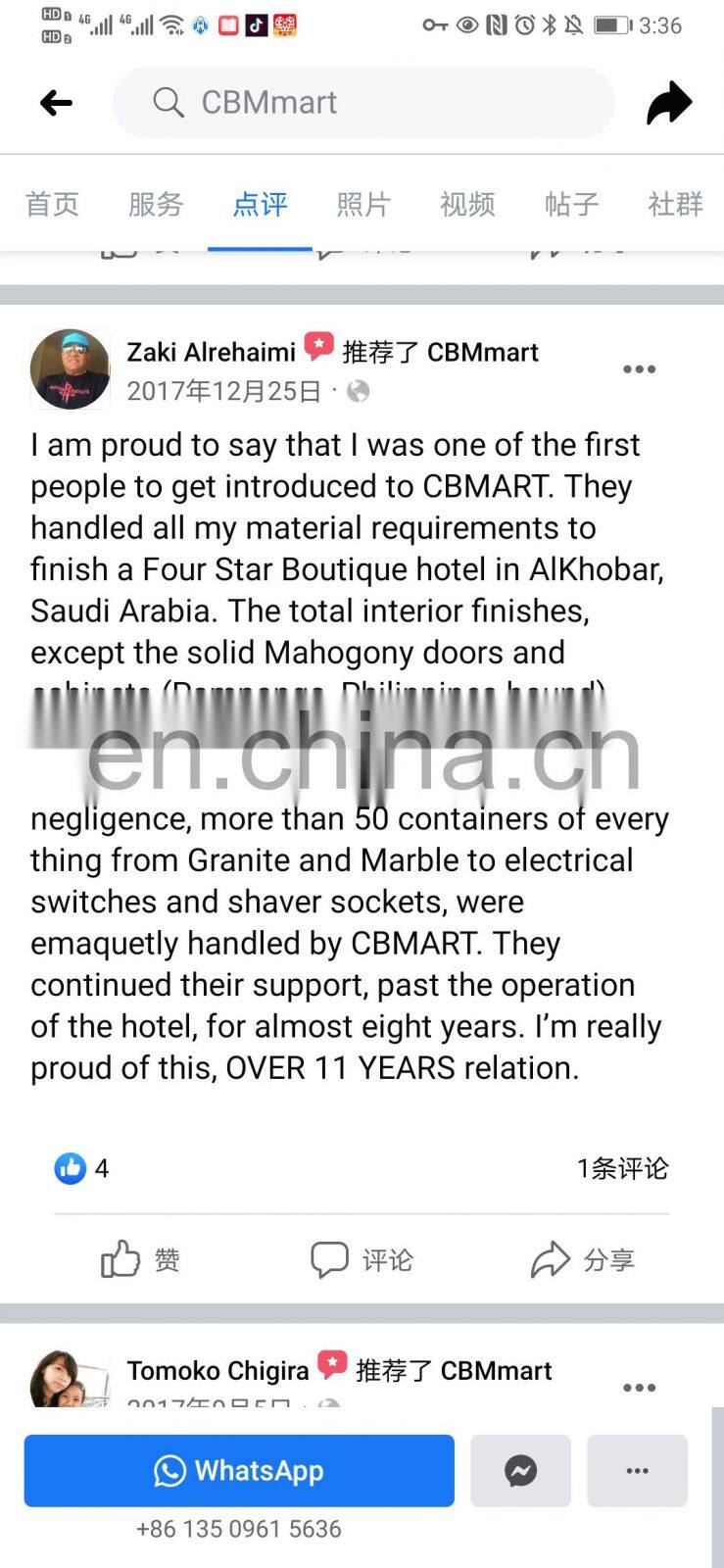The width and height of the screenshot is (724, 1568).
Task: Go to the 帖子 tab
Action: pos(571,204)
